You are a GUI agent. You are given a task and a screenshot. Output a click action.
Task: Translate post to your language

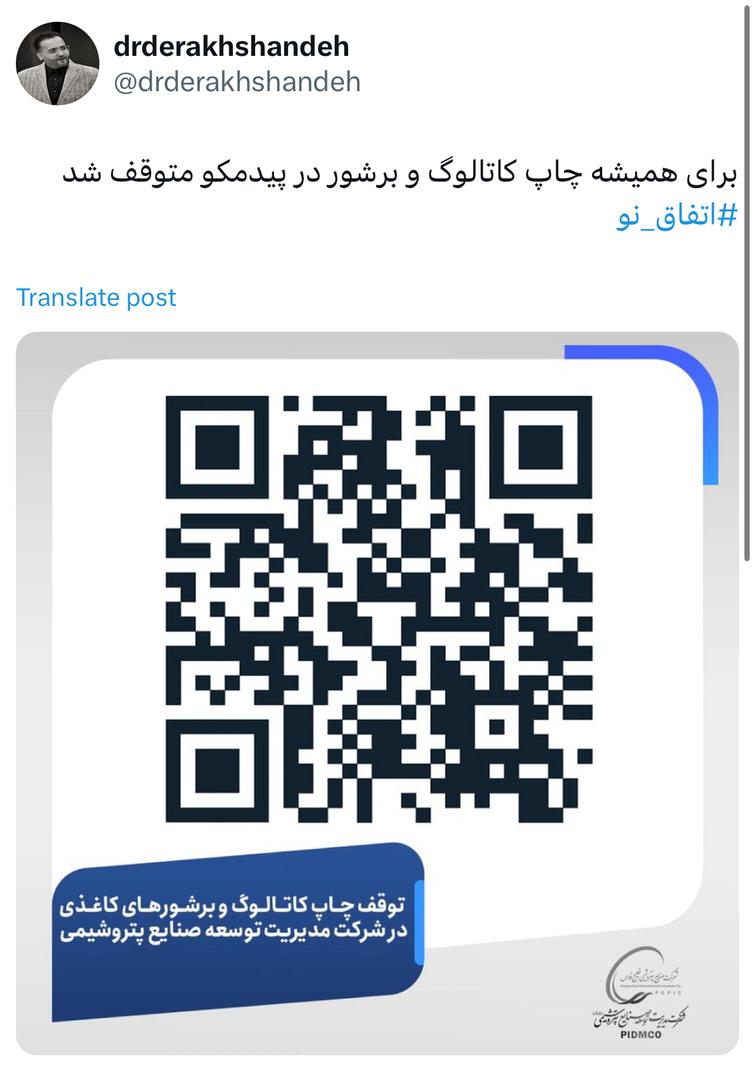click(x=96, y=297)
